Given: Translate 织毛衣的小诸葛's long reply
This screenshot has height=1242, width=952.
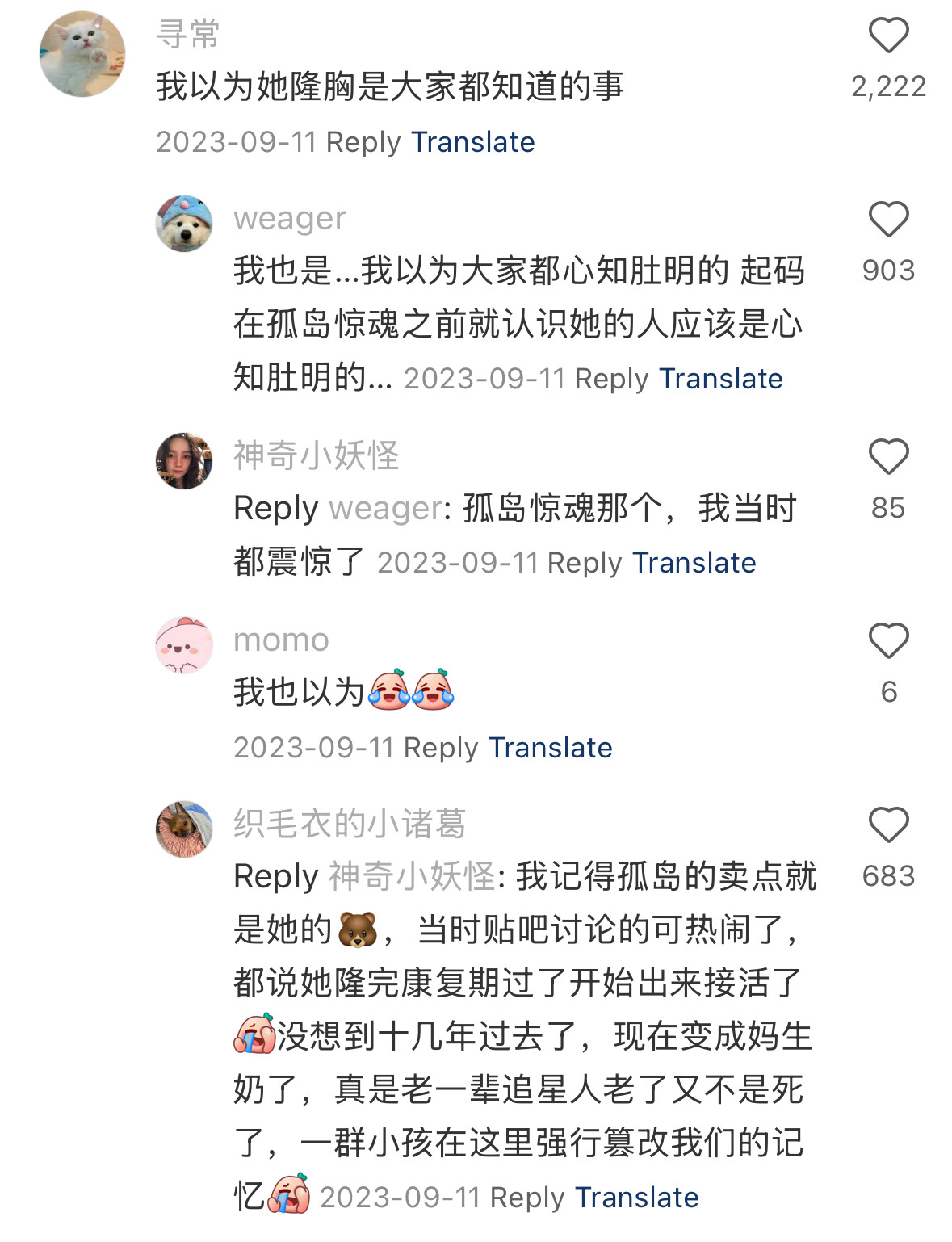Looking at the screenshot, I should click(636, 1198).
